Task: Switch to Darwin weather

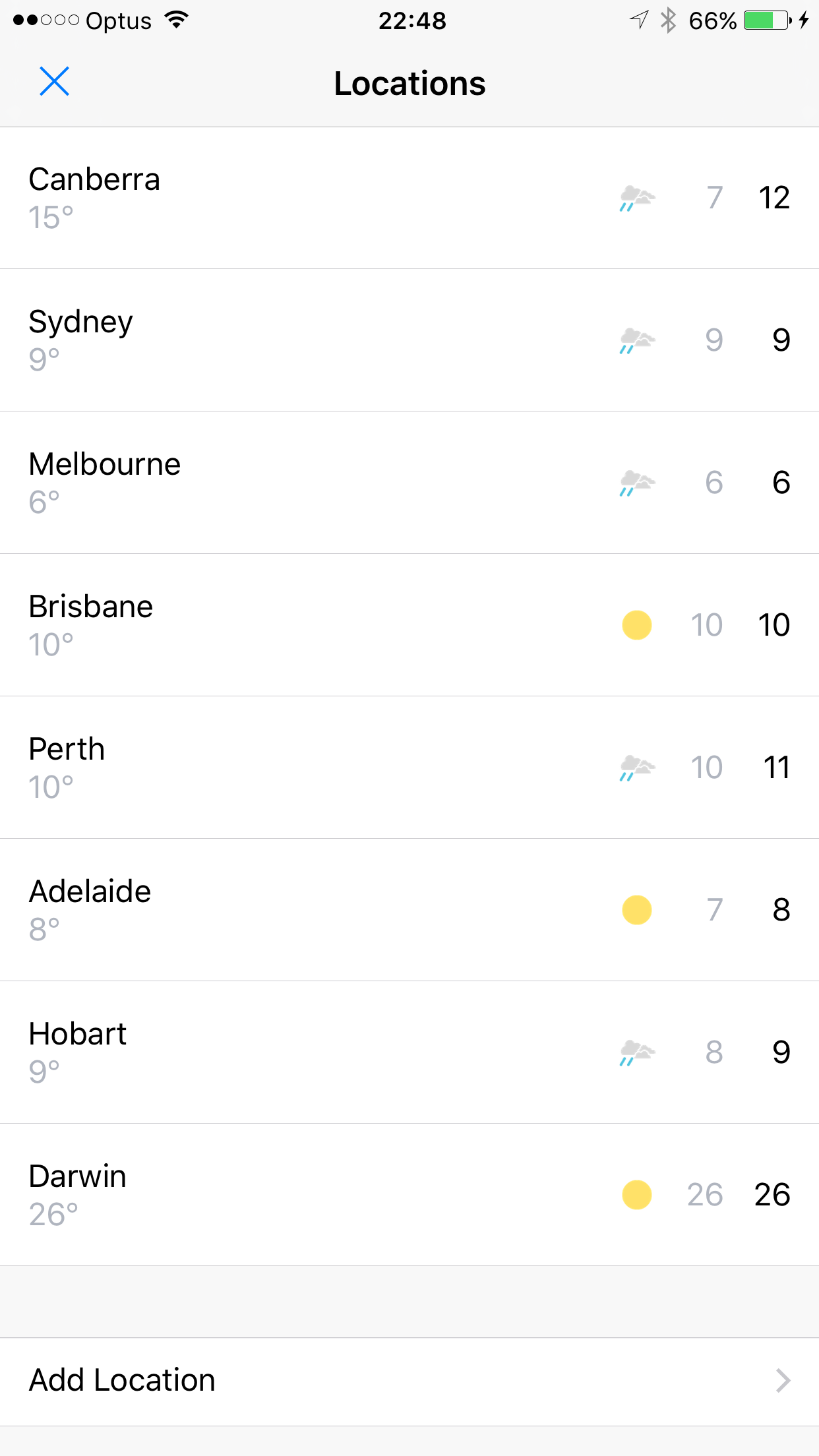Action: coord(409,1195)
